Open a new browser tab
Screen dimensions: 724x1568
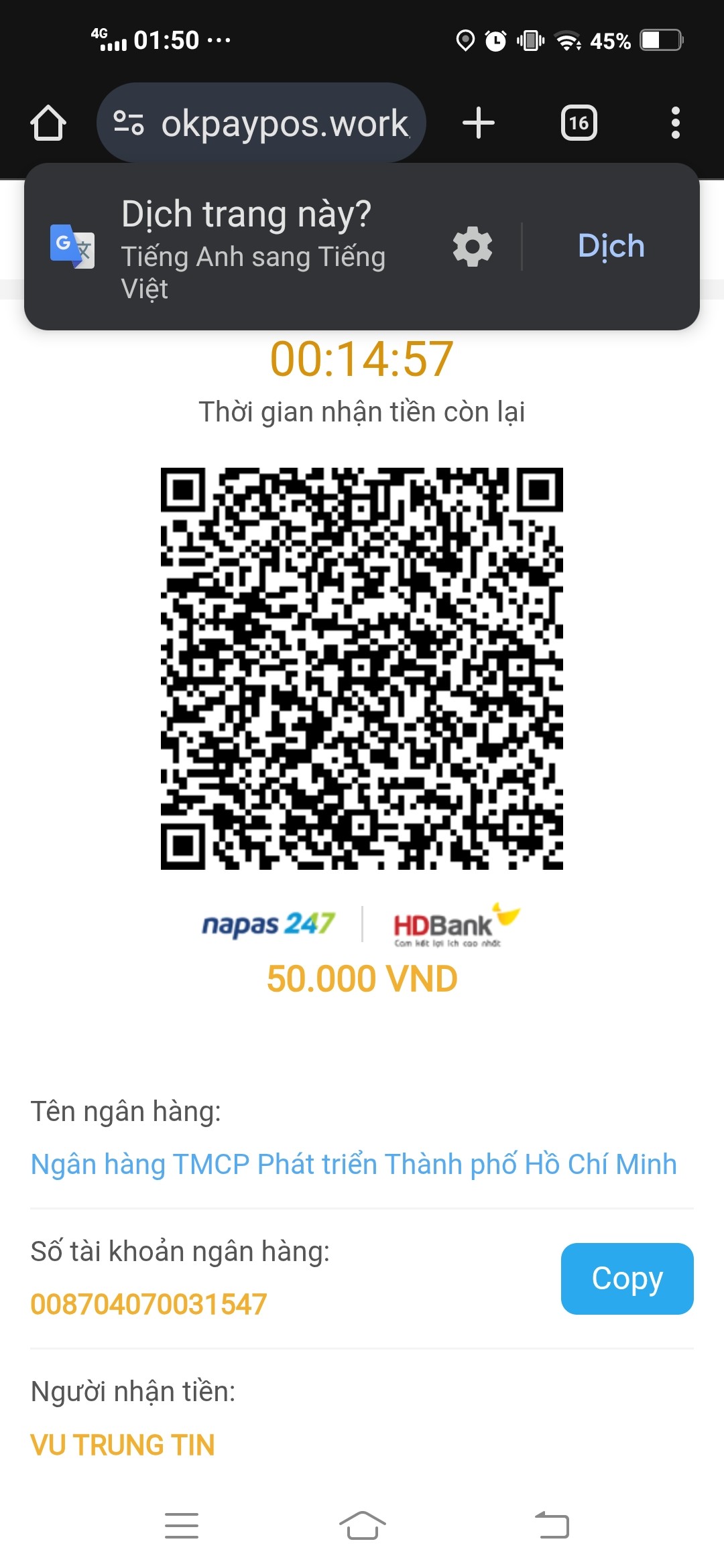click(479, 123)
